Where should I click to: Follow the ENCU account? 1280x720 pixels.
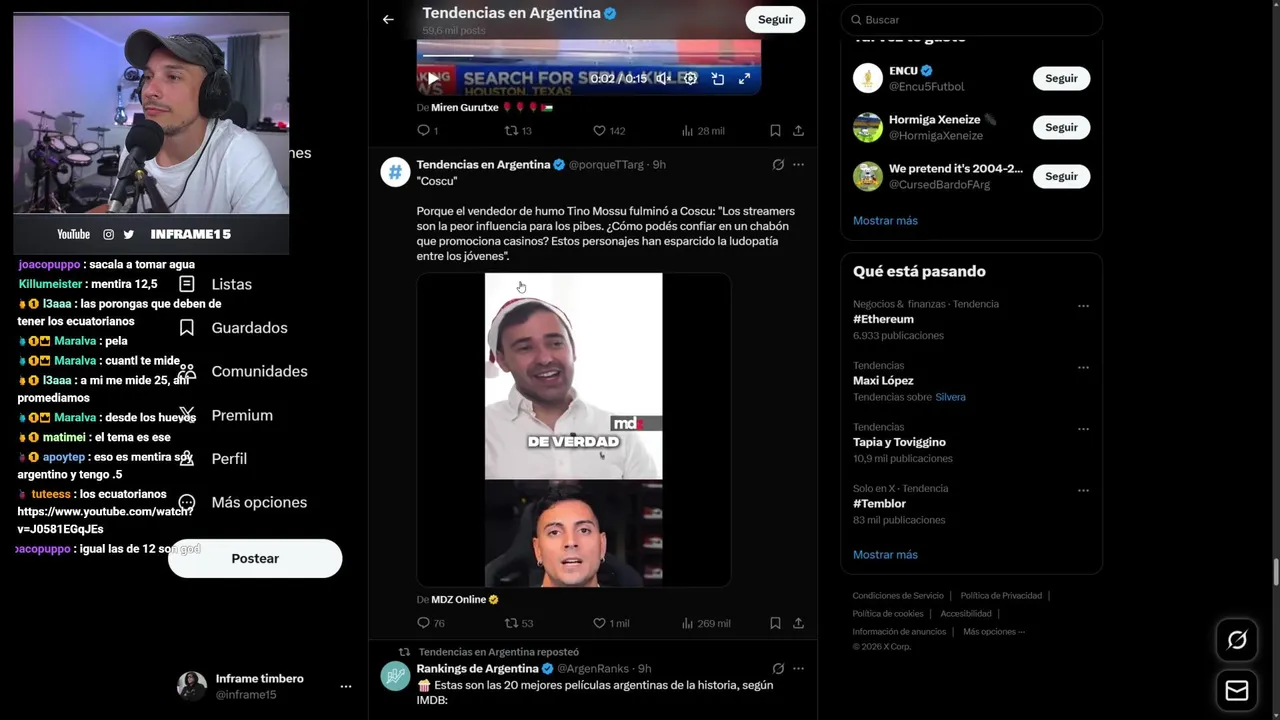(x=1061, y=78)
